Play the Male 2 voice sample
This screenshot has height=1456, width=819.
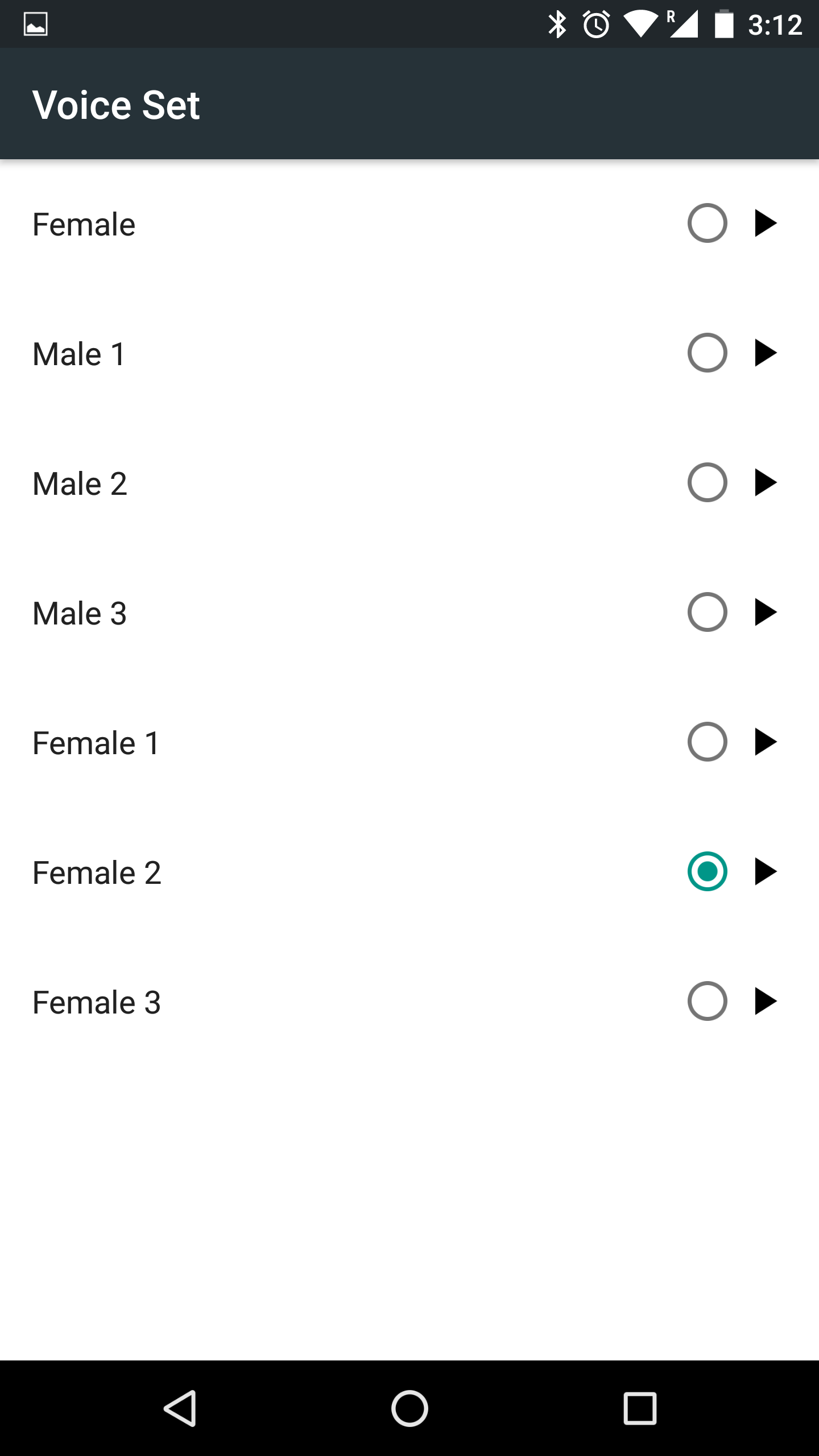click(765, 482)
